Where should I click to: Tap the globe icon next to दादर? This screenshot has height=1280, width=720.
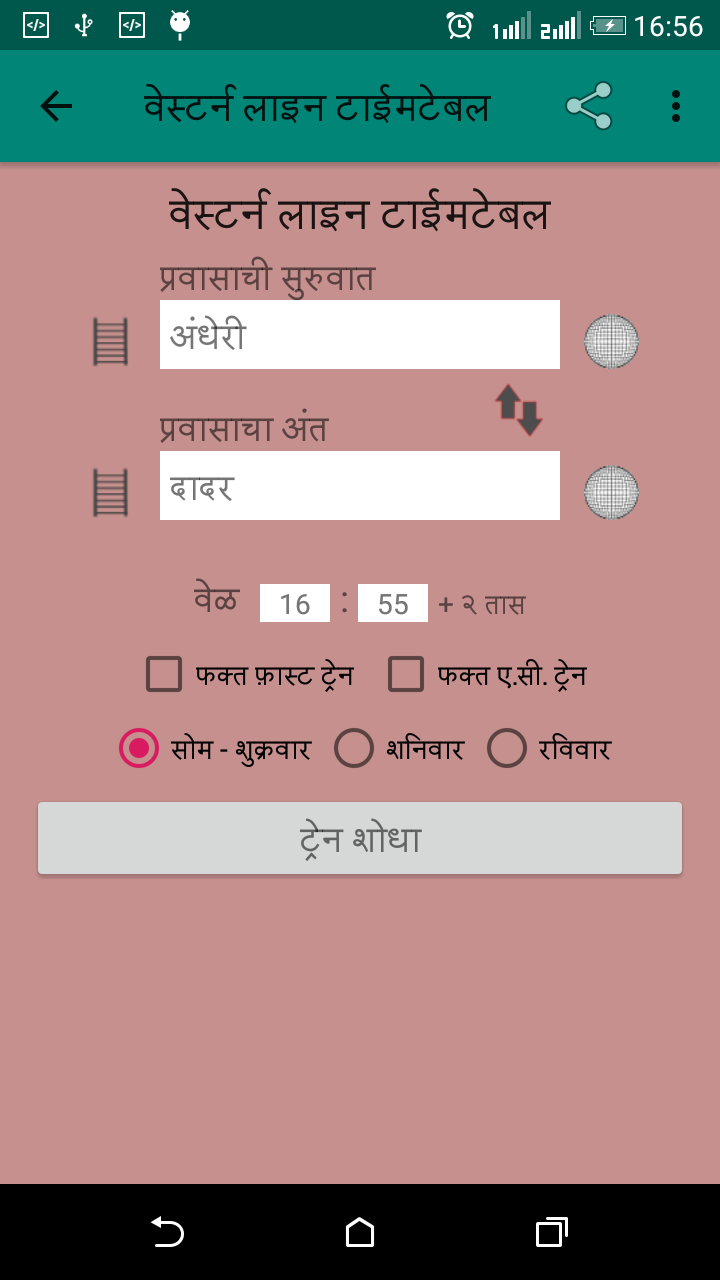click(611, 491)
